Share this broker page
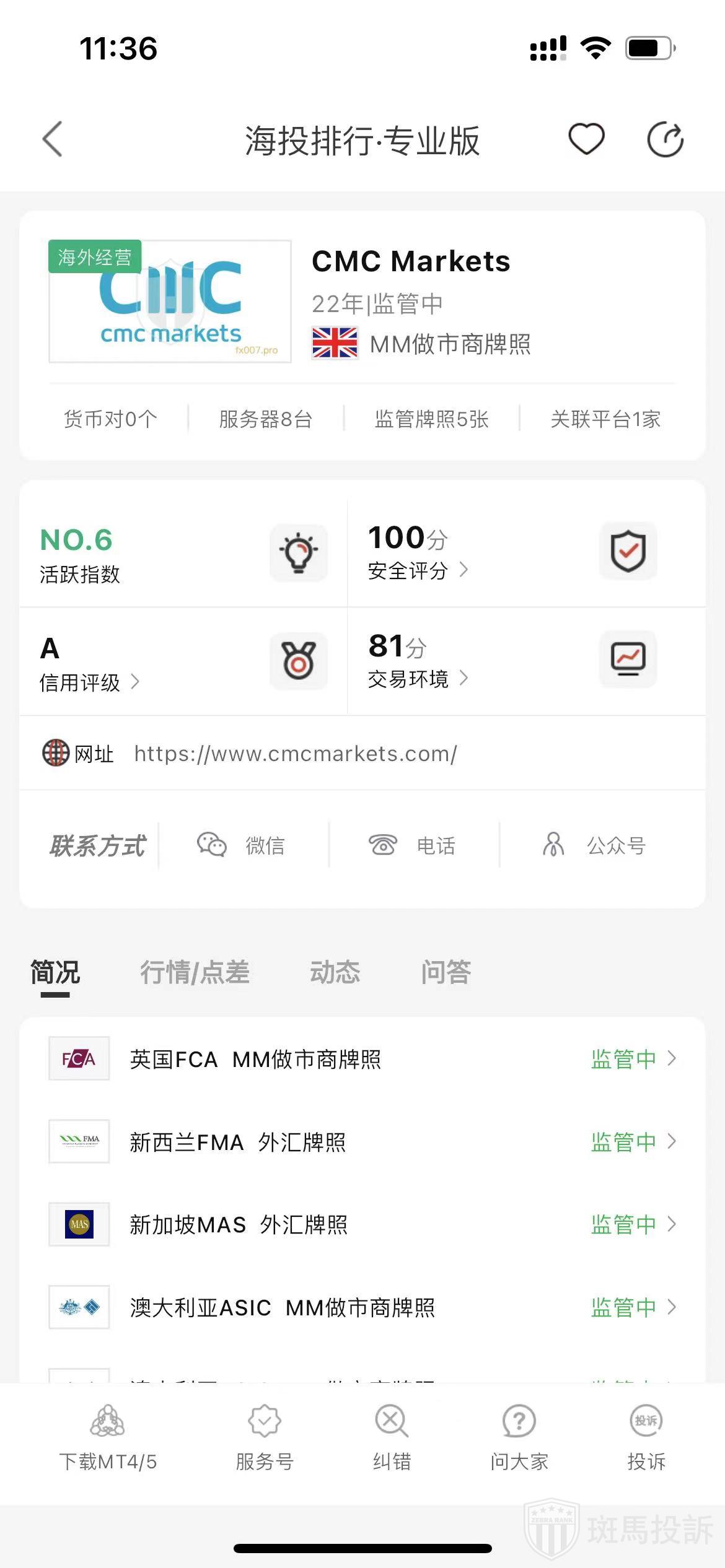 pos(665,140)
